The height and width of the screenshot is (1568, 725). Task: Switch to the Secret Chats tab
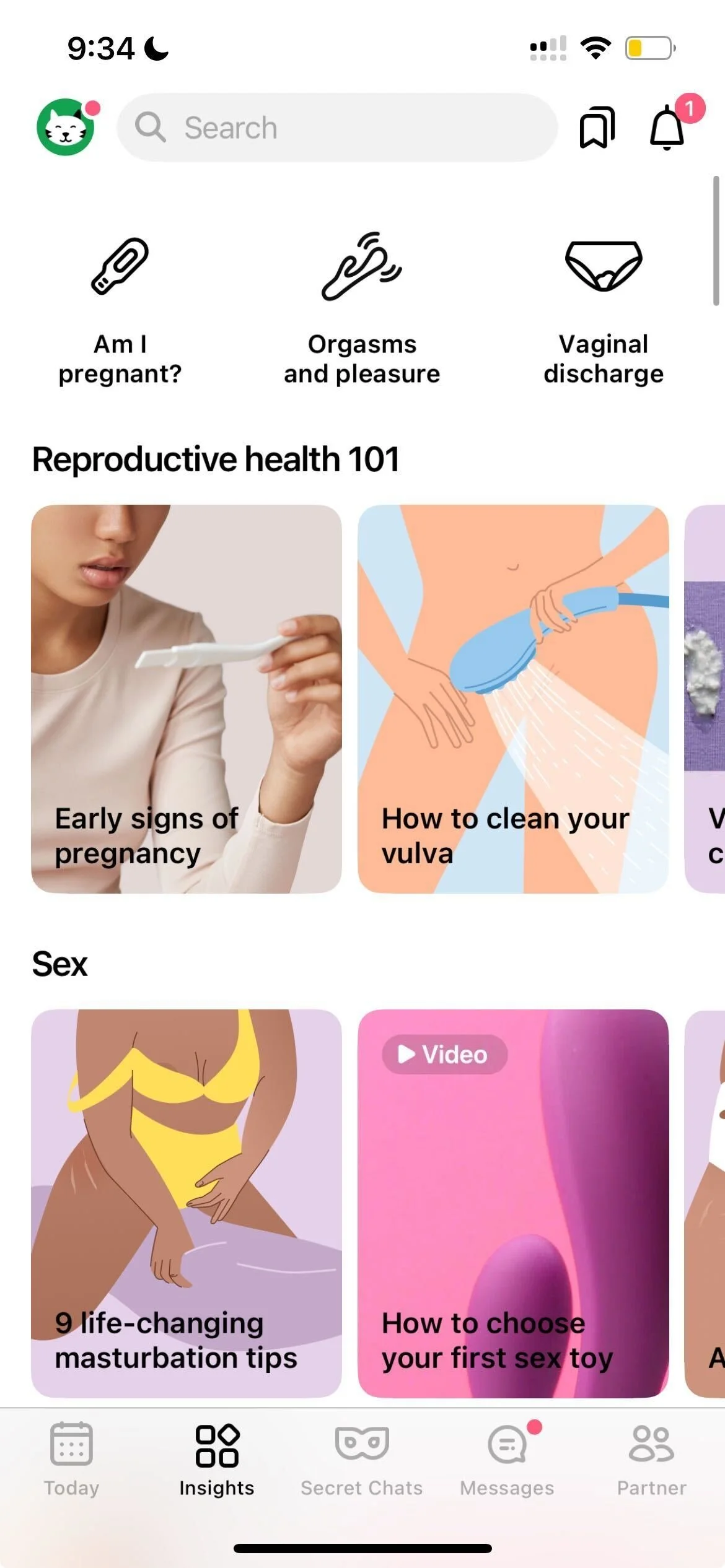[362, 1459]
